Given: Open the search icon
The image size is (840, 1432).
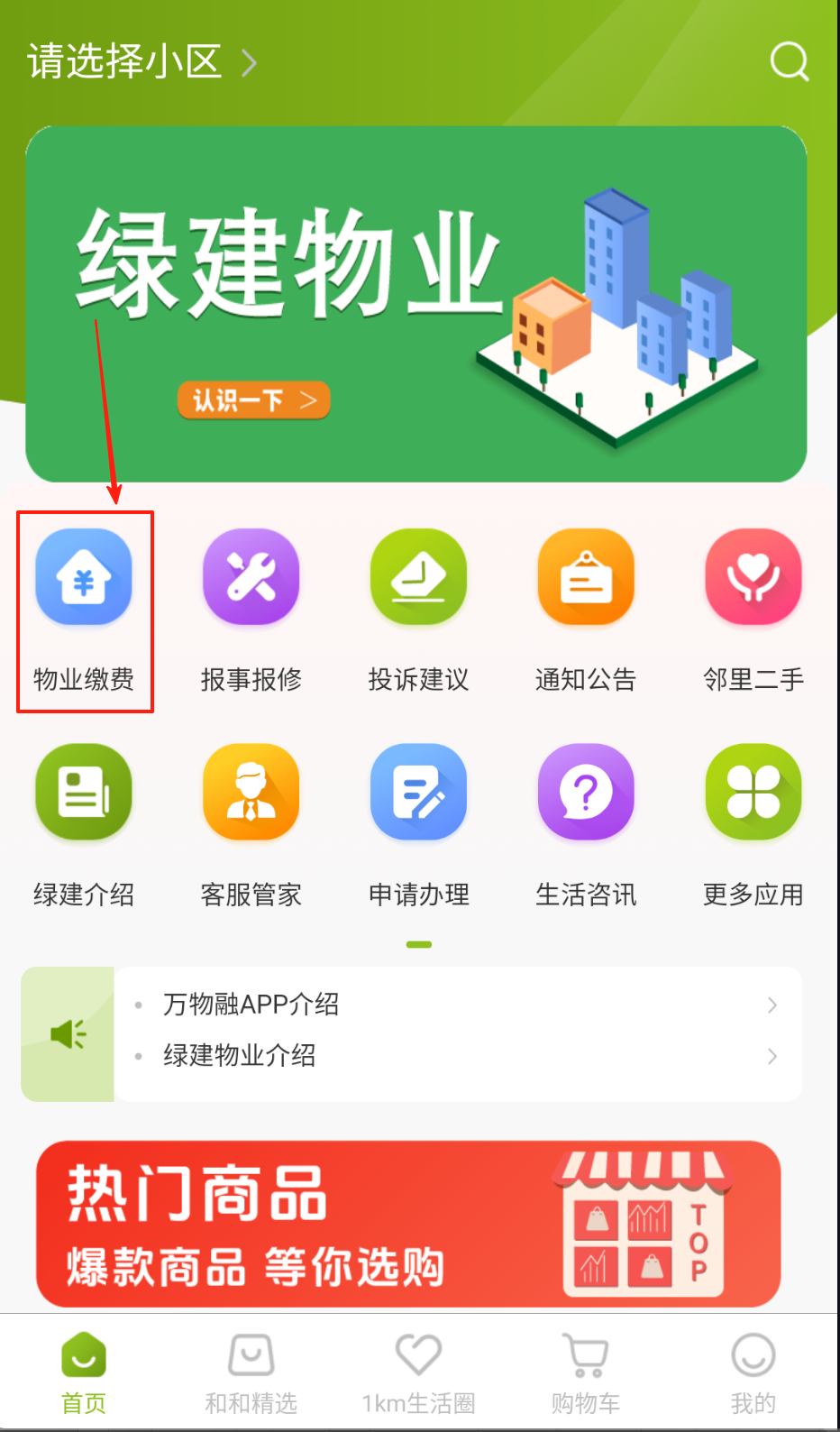Looking at the screenshot, I should click(x=789, y=62).
